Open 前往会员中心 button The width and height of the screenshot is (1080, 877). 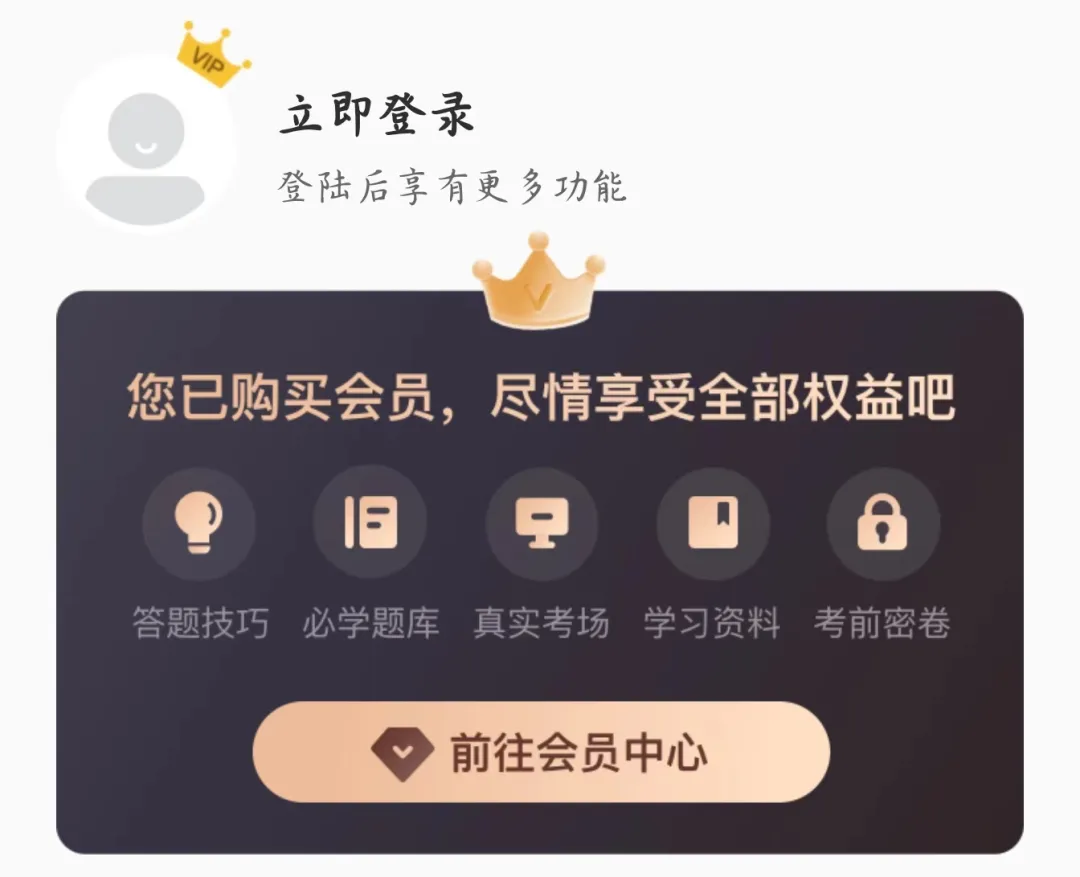point(541,752)
